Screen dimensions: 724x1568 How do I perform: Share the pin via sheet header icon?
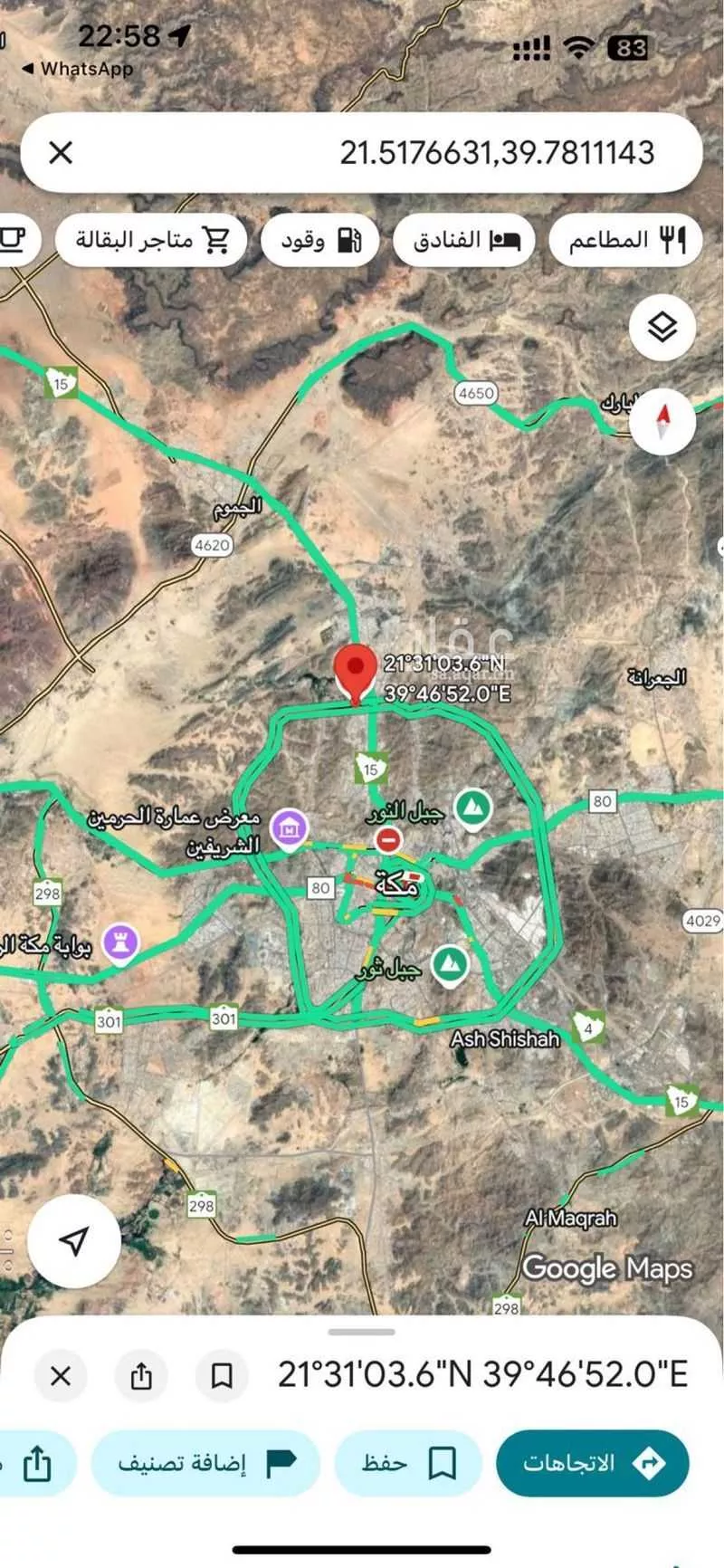point(141,1376)
